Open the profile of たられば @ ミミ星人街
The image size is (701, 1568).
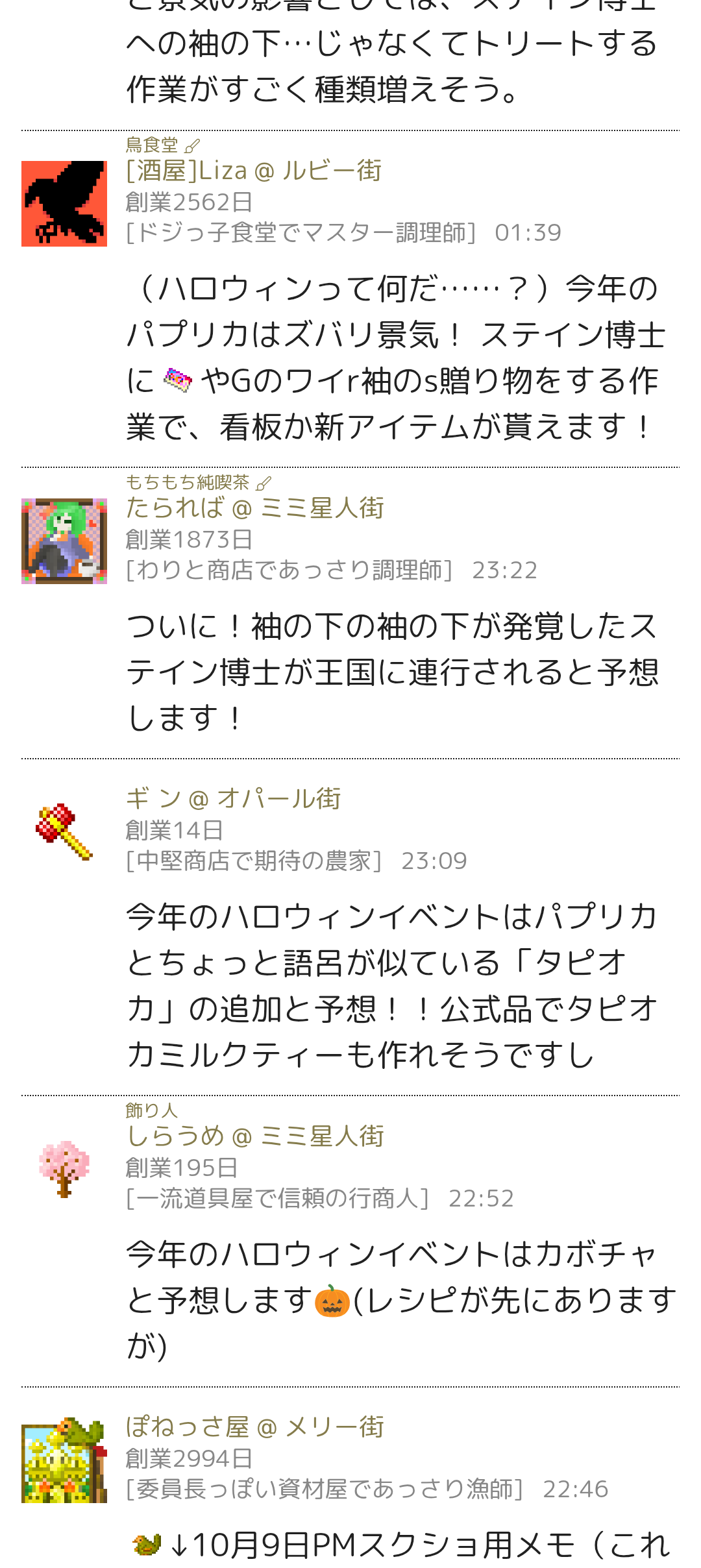tap(254, 508)
